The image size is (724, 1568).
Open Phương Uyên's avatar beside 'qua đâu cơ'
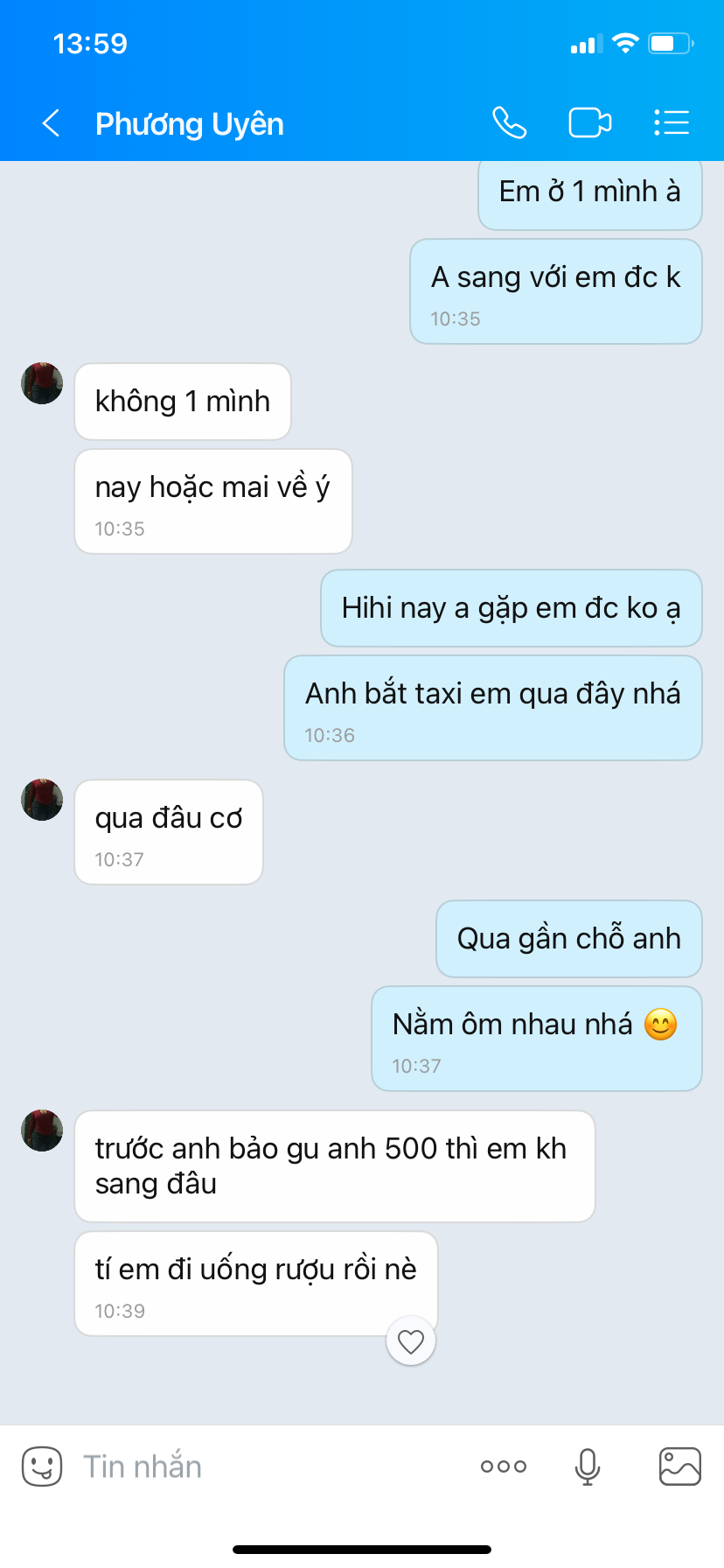[42, 800]
